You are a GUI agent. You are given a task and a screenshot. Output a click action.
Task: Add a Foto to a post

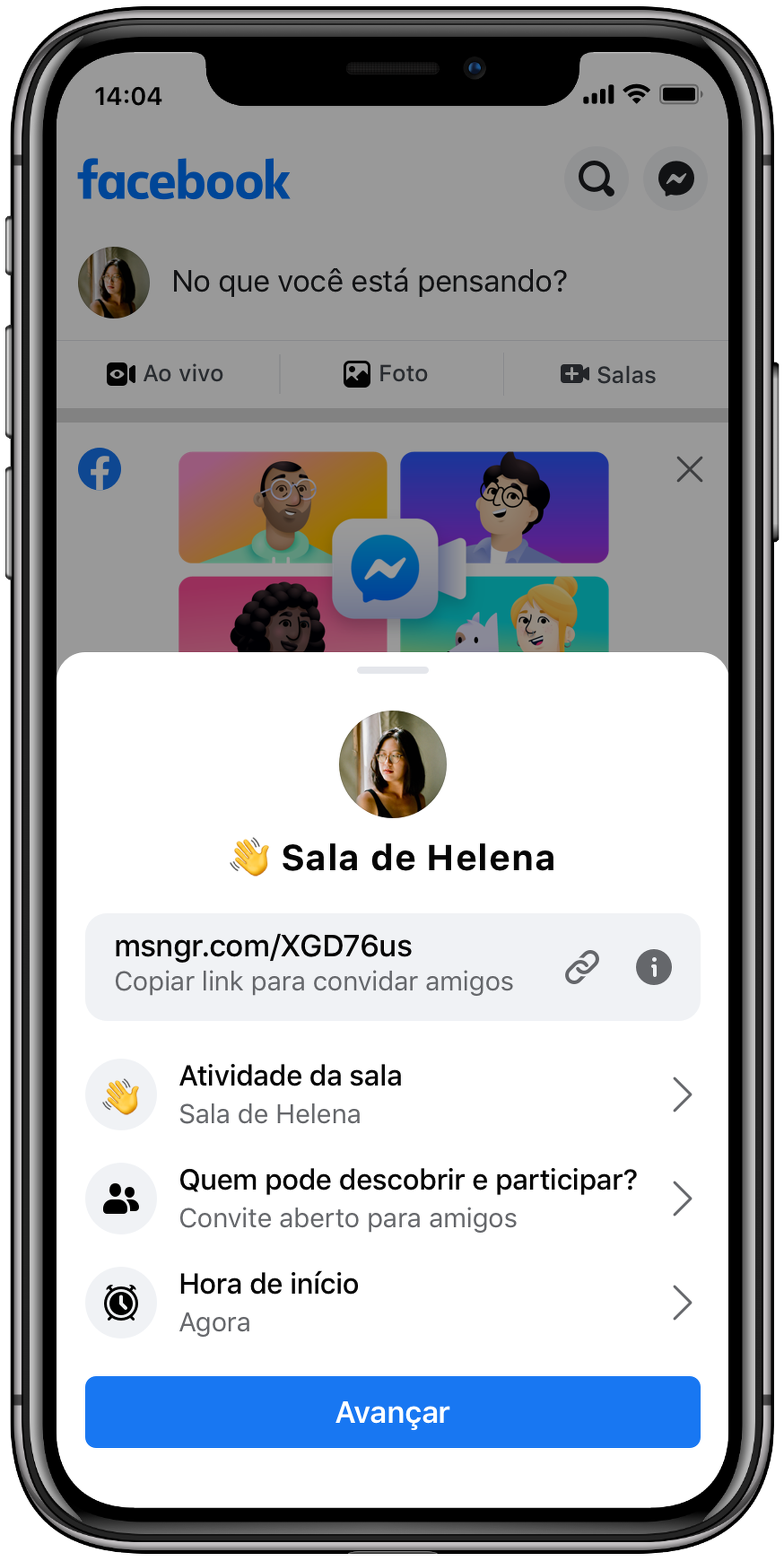[x=386, y=374]
